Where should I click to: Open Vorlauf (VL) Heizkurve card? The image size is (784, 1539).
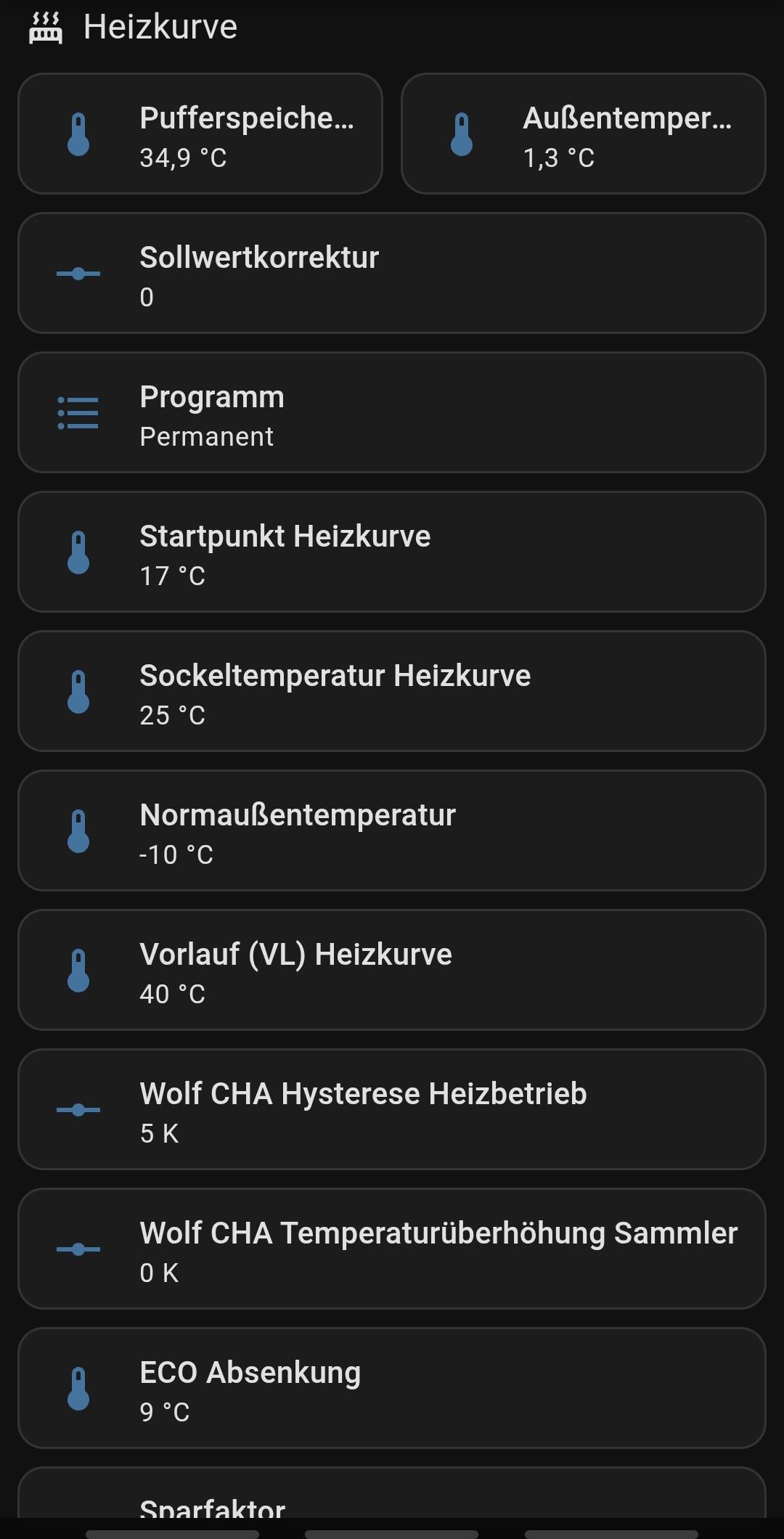coord(392,971)
